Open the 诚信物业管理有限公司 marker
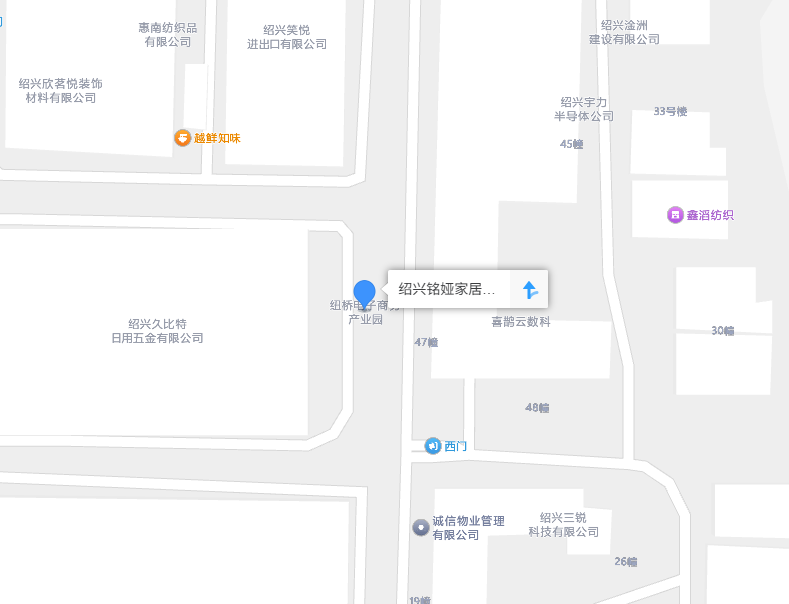This screenshot has width=789, height=604. [421, 527]
